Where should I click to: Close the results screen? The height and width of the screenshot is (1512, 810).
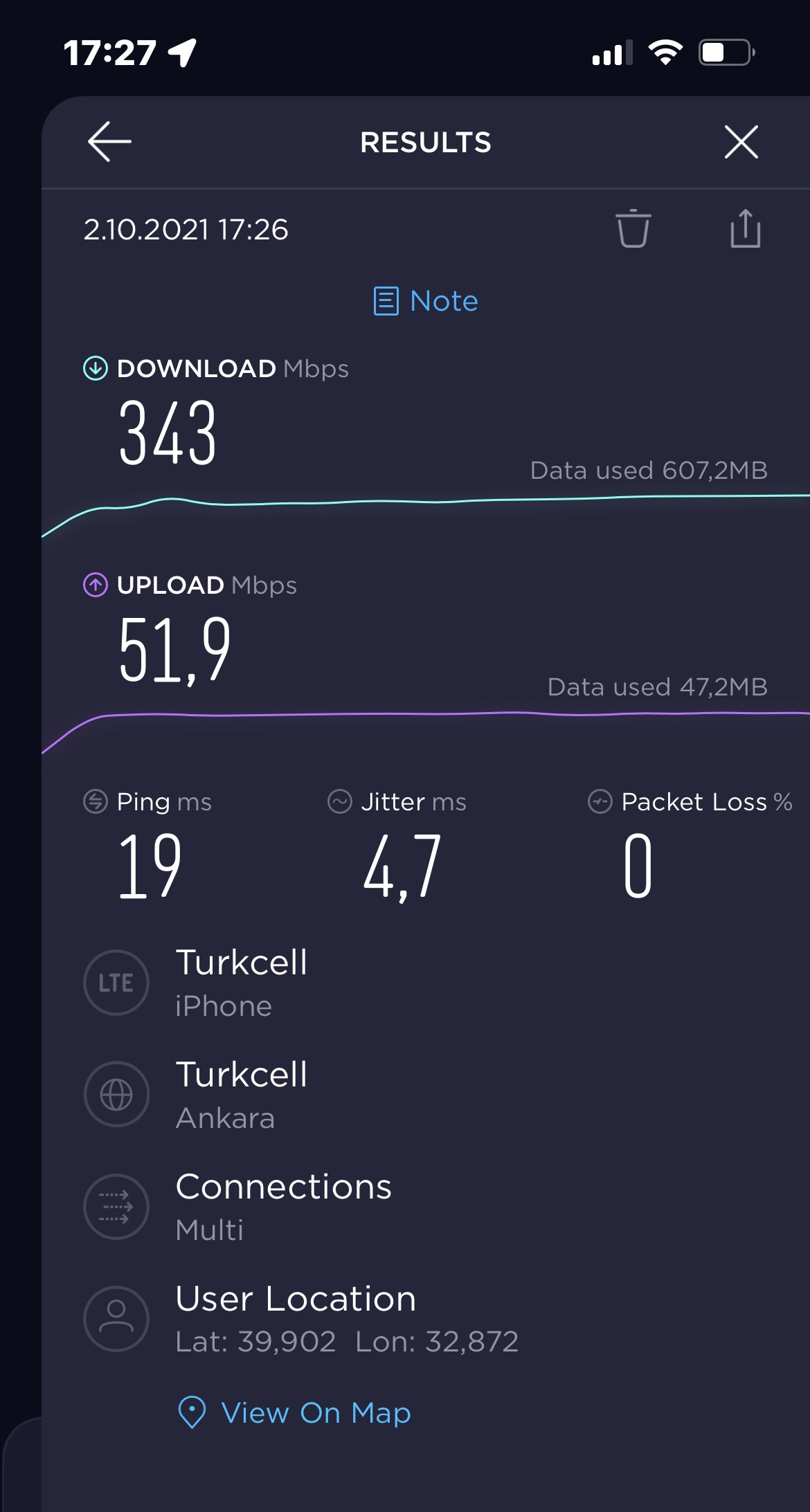click(x=741, y=142)
